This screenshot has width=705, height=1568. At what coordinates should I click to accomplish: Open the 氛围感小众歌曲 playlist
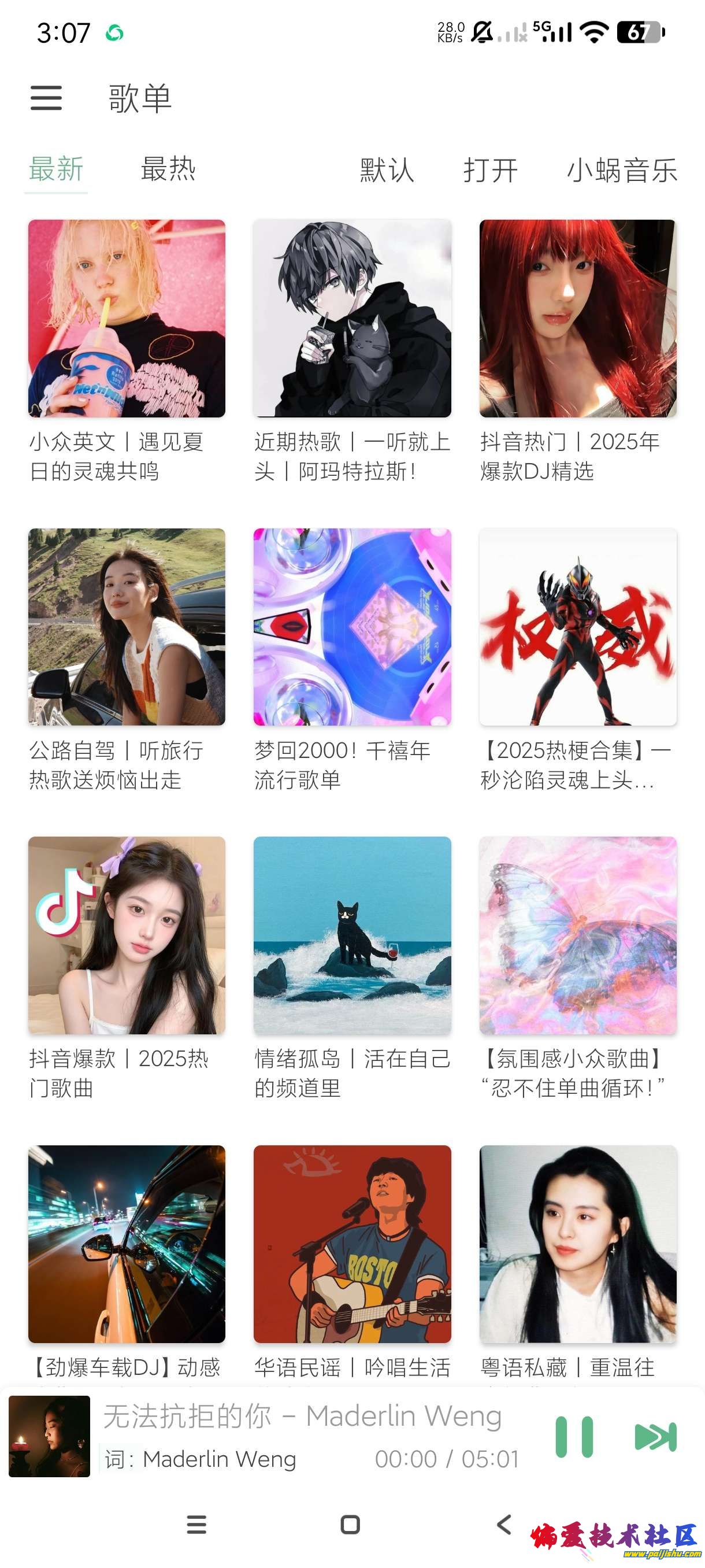(578, 935)
